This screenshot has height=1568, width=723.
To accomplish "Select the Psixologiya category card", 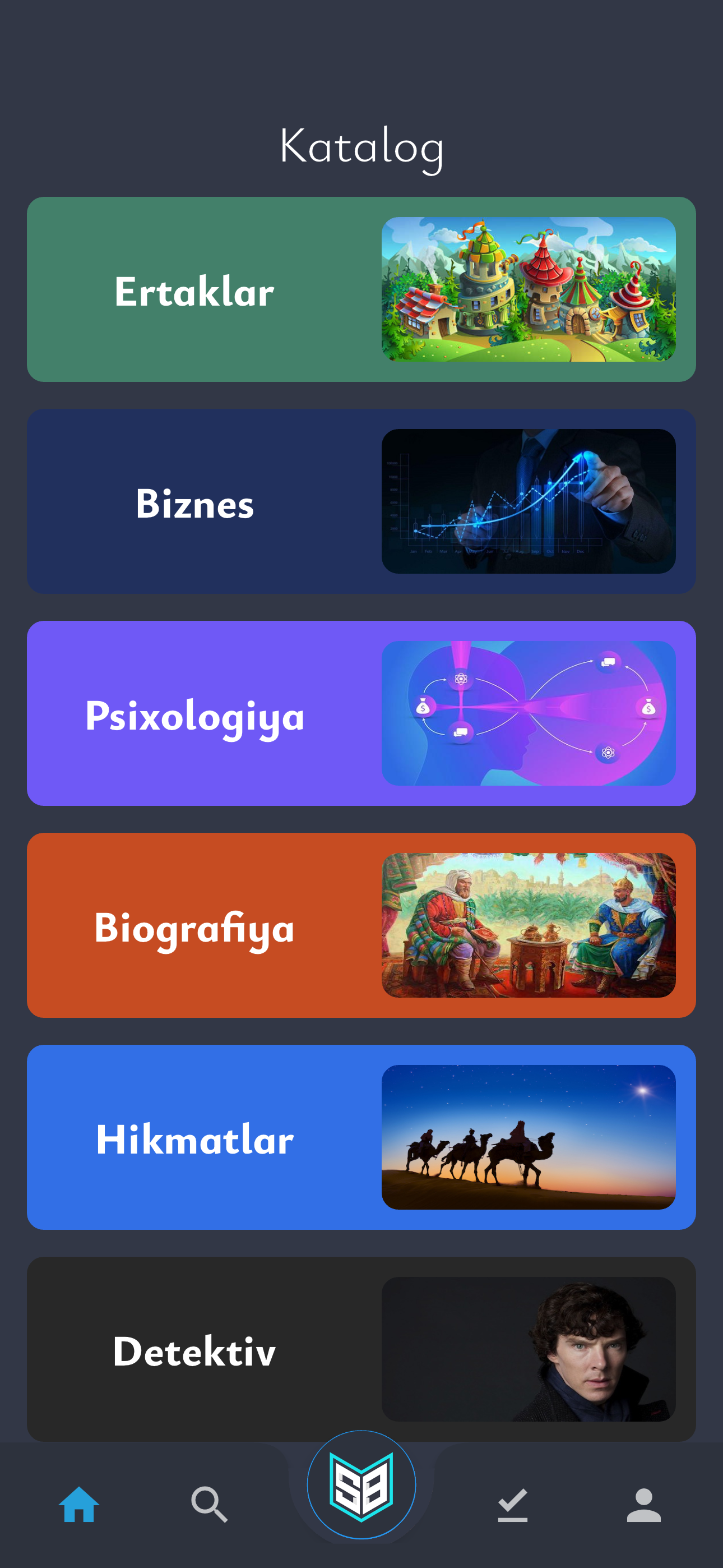I will coord(361,713).
